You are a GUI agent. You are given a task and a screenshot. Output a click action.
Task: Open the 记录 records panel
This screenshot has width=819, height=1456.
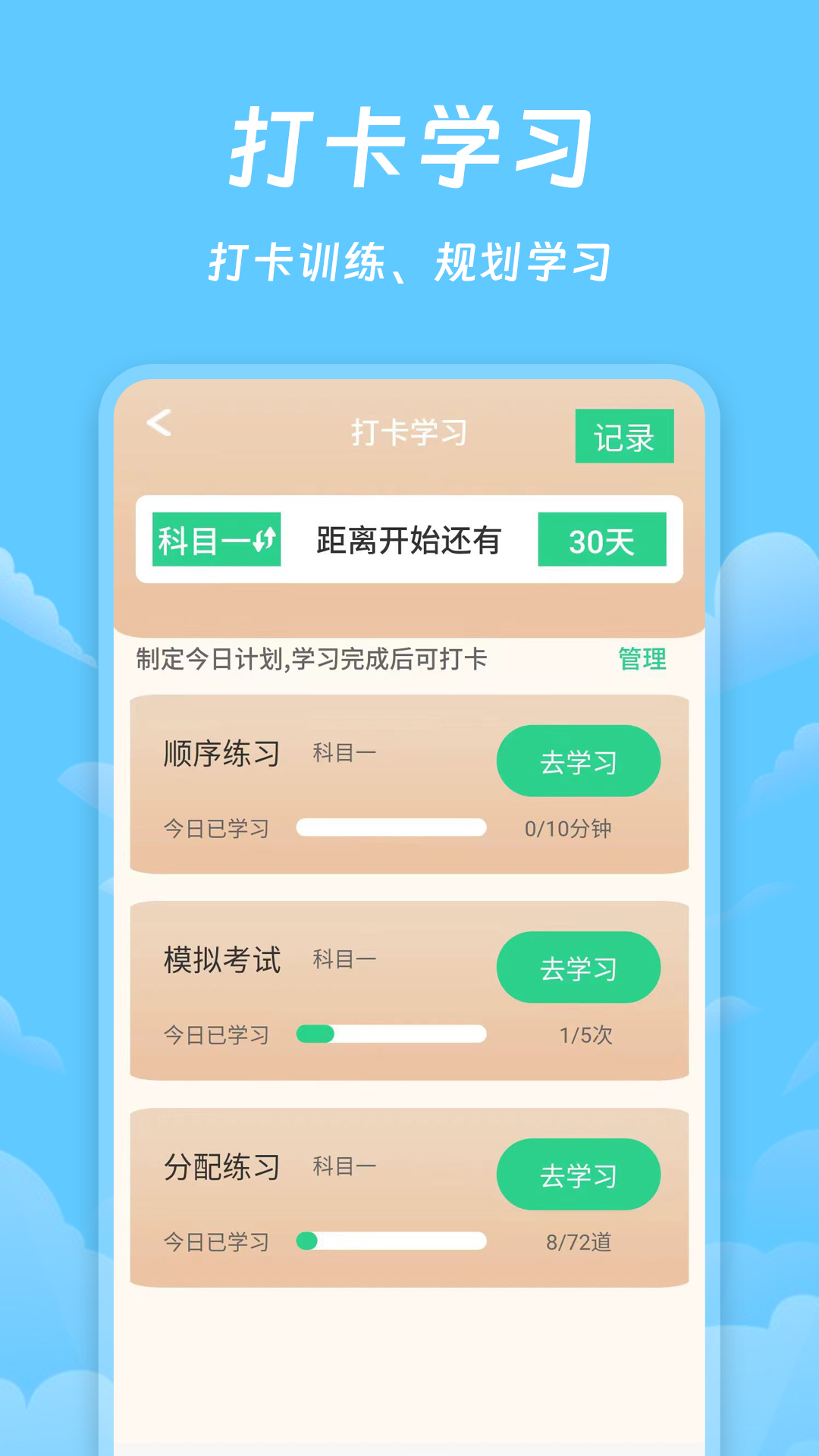click(625, 436)
